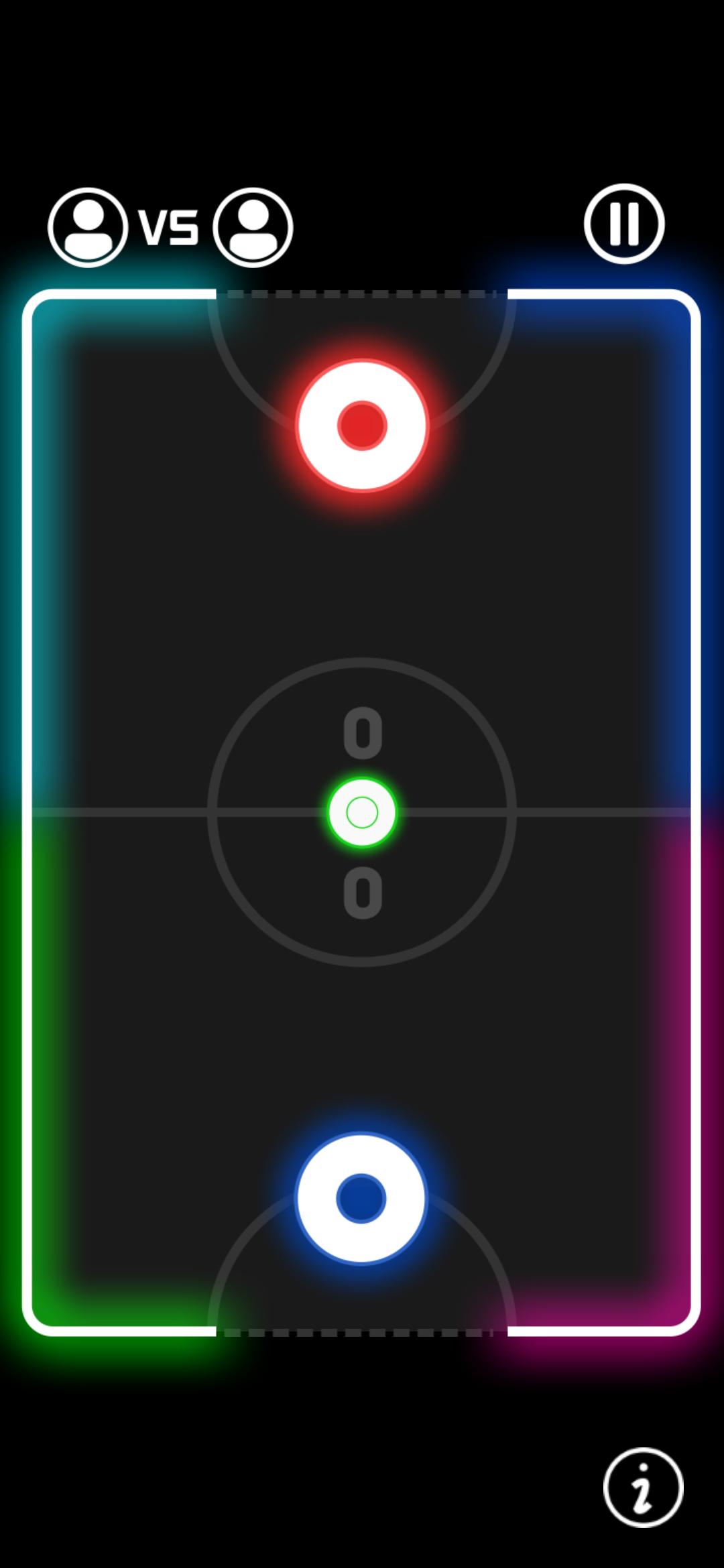Touch the blue player paddle
The height and width of the screenshot is (1568, 724).
pos(361,1197)
